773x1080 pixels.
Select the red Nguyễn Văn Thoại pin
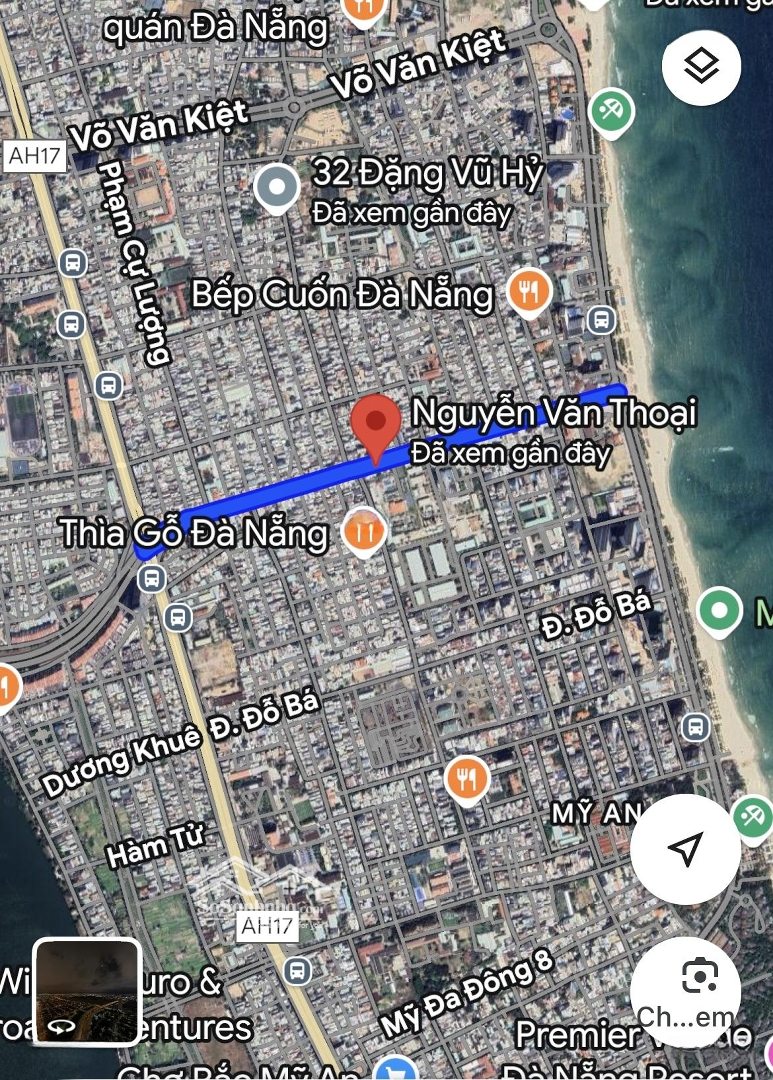(x=376, y=427)
